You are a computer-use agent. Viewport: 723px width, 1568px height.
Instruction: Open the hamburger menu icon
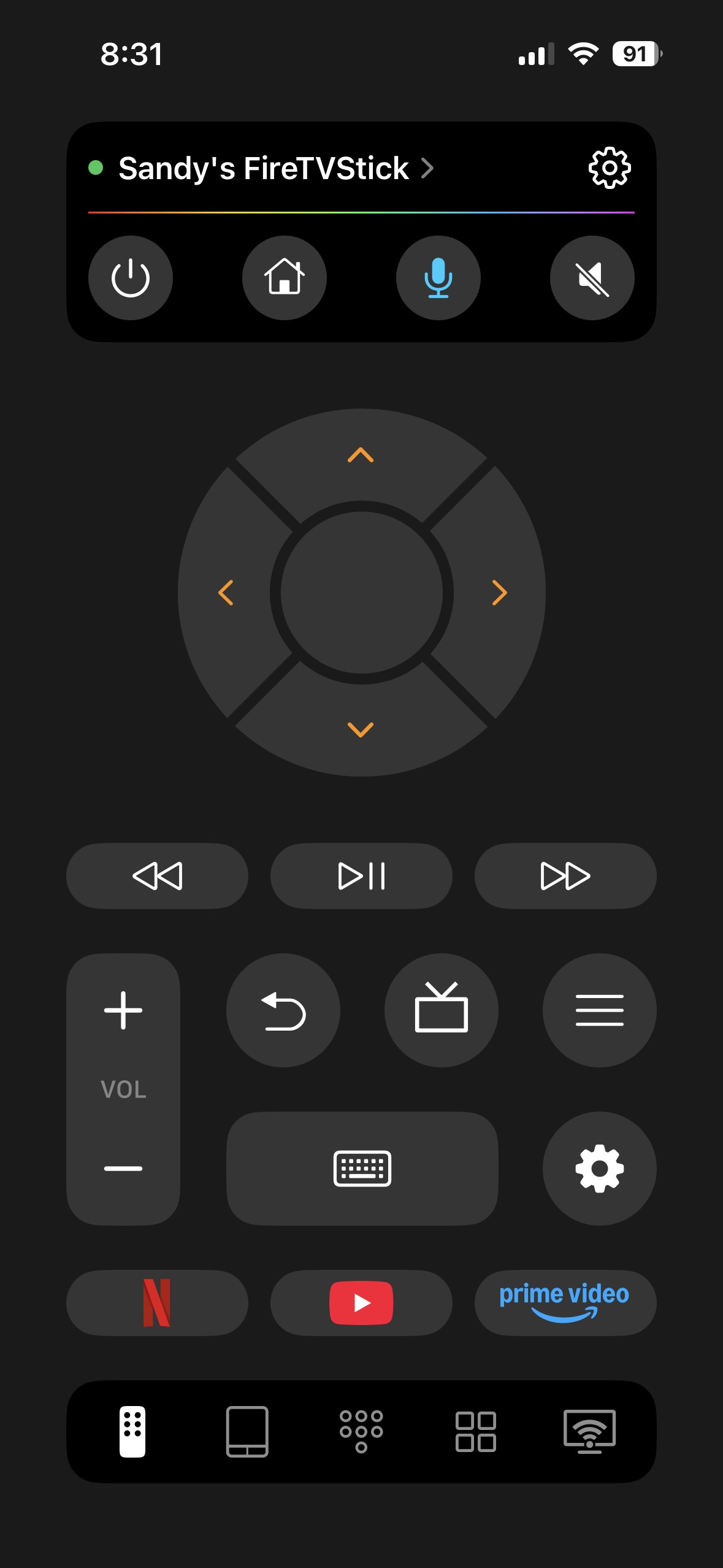(x=600, y=1010)
